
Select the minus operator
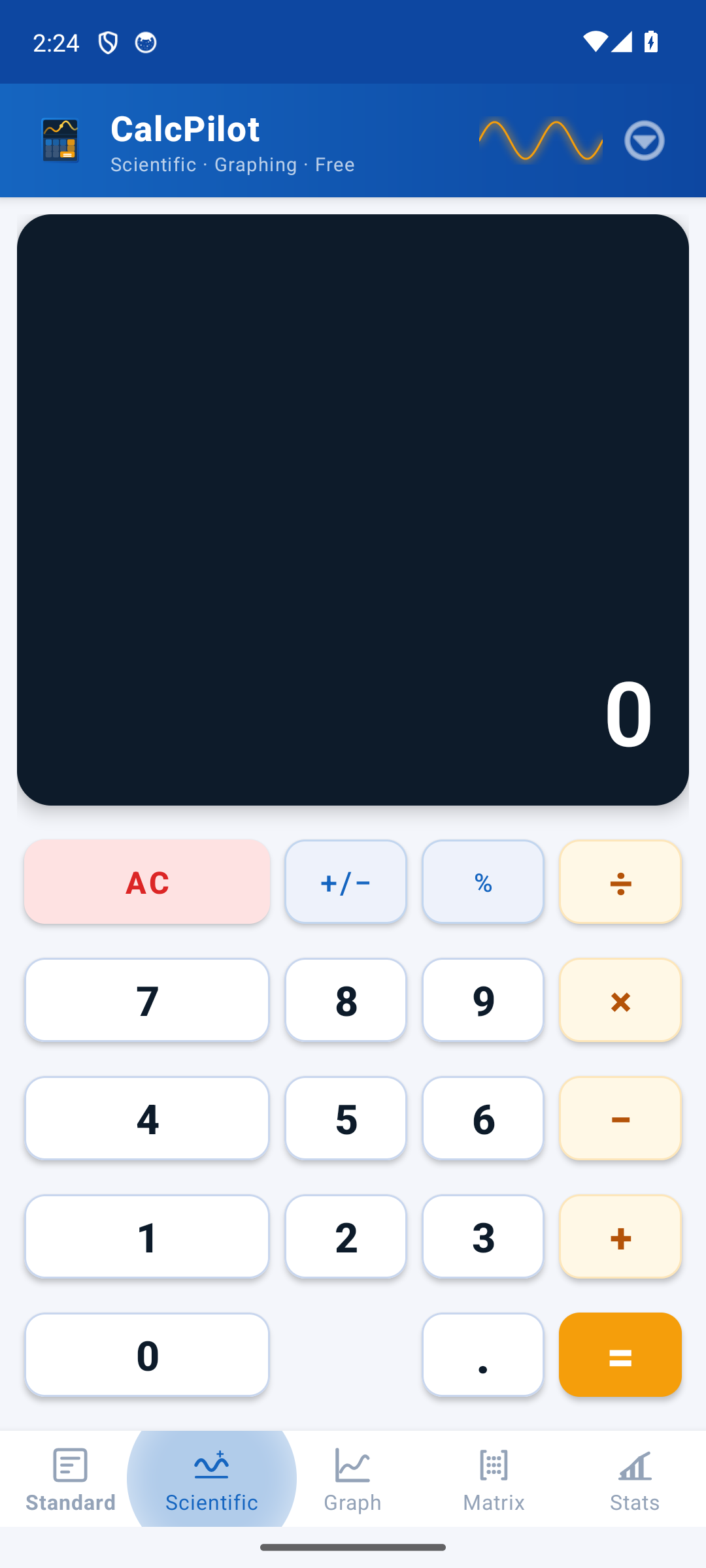(x=620, y=1119)
